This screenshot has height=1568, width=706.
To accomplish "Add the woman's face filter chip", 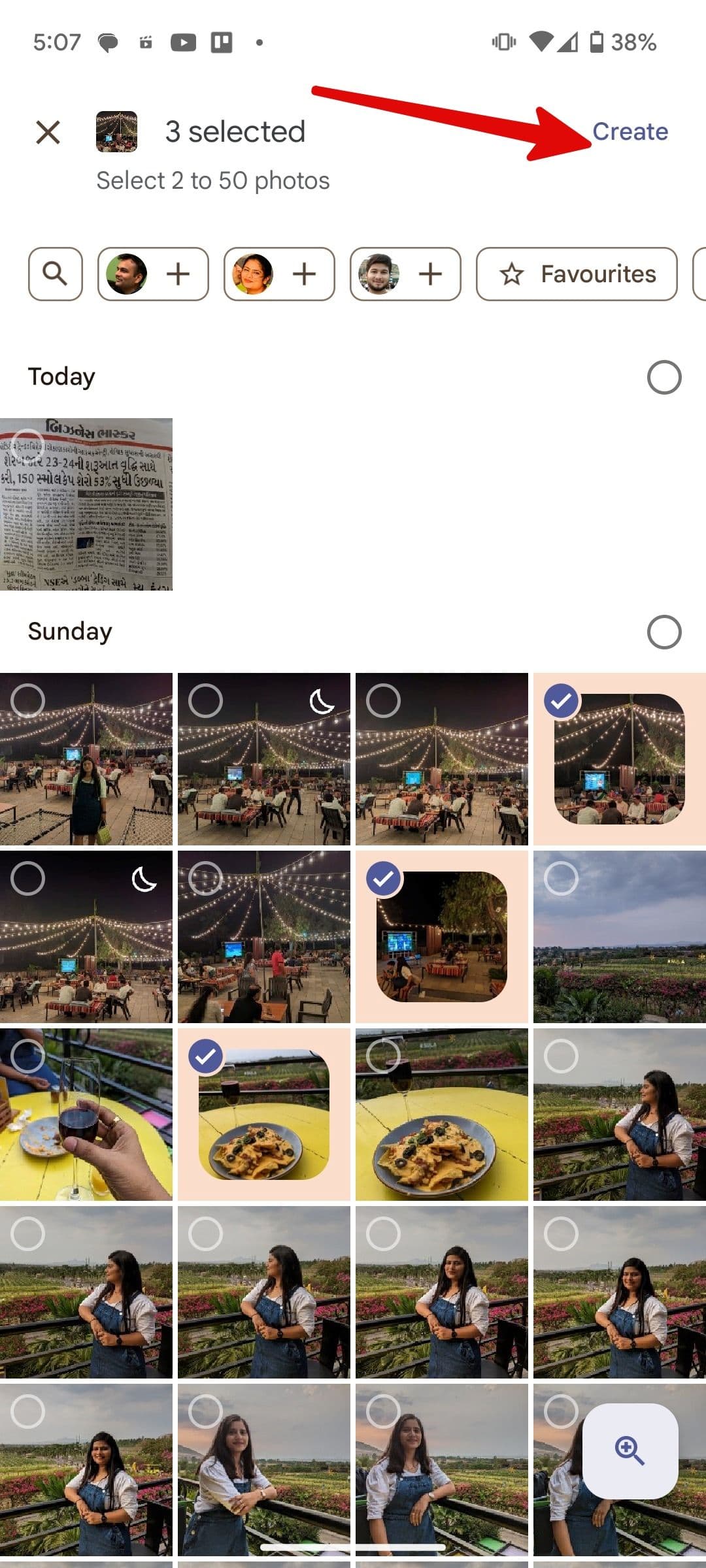I will click(x=279, y=274).
